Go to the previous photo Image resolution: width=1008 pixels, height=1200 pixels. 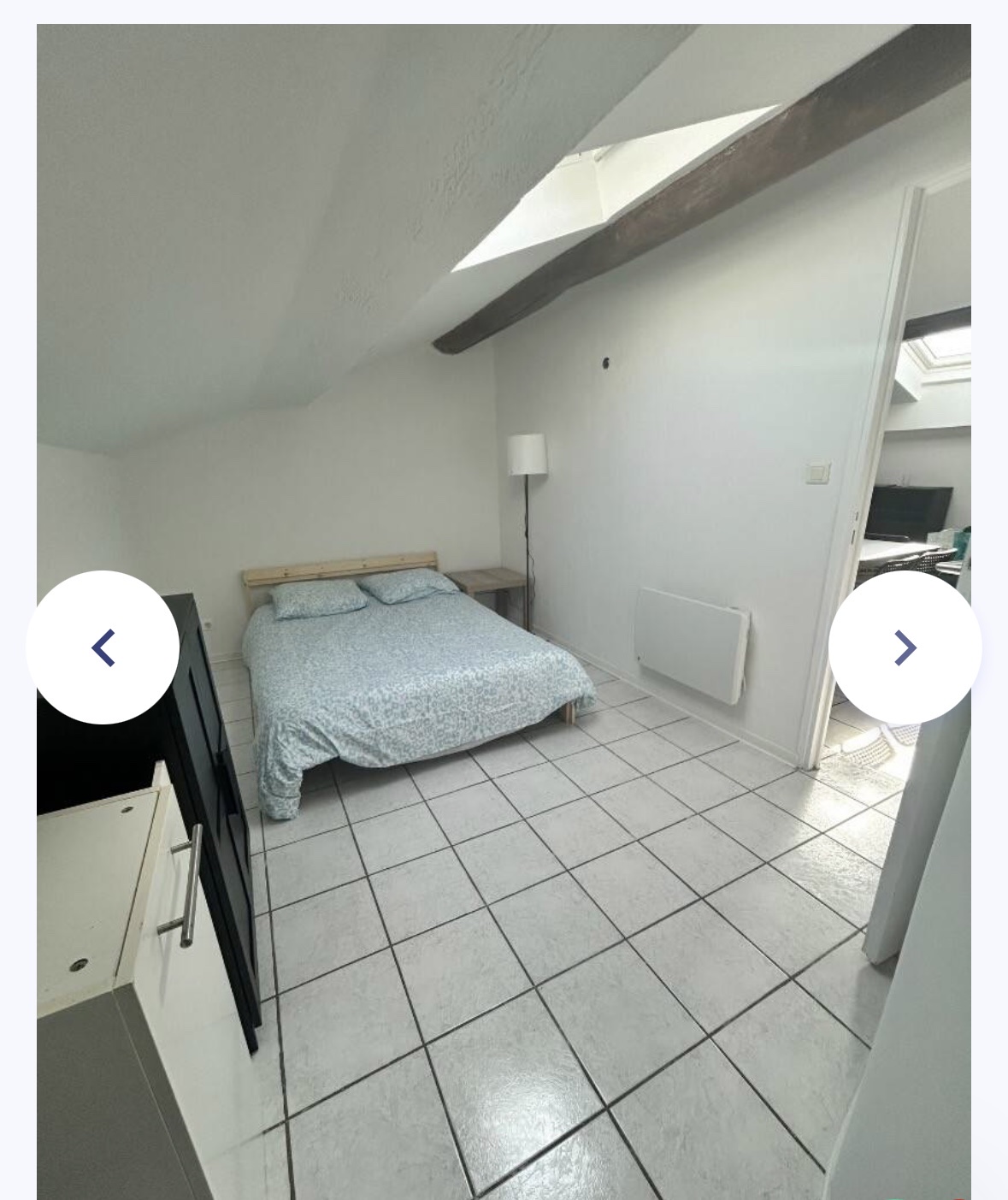pyautogui.click(x=103, y=647)
